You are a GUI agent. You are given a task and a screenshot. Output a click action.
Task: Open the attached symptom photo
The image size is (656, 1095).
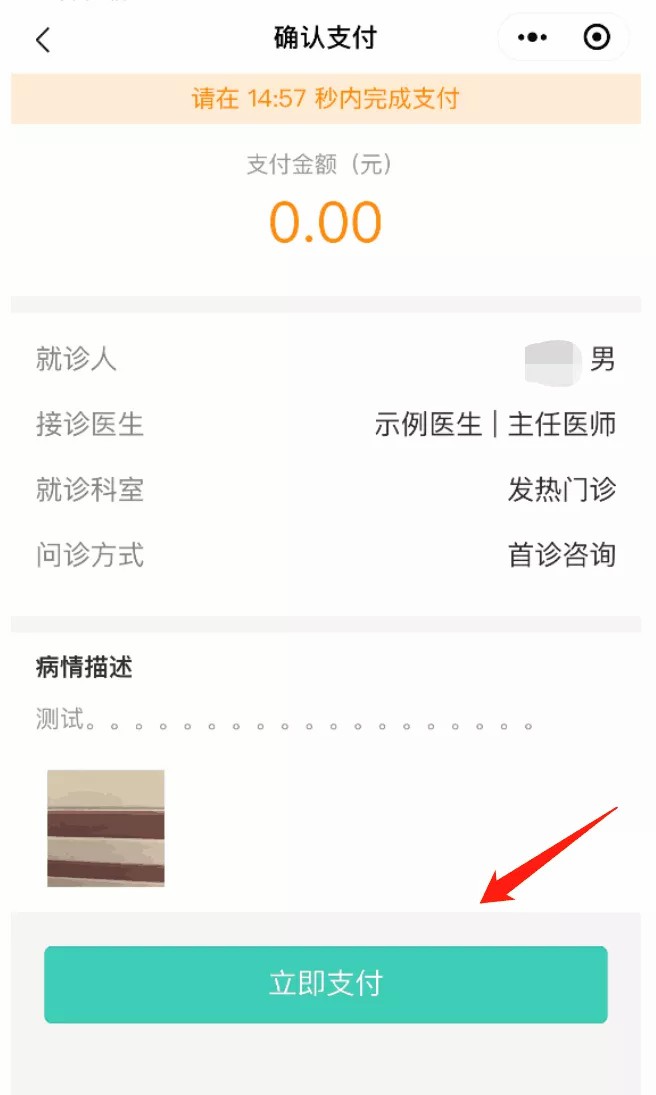coord(106,828)
